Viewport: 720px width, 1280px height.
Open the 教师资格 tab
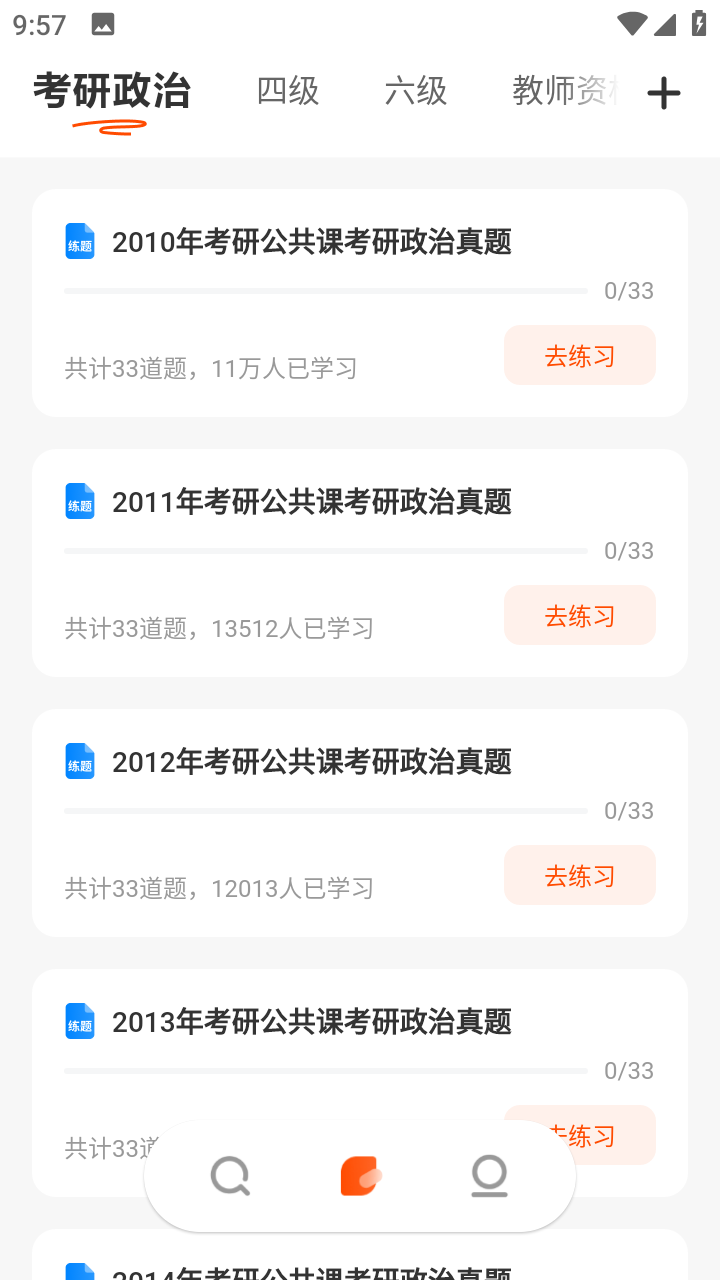566,91
